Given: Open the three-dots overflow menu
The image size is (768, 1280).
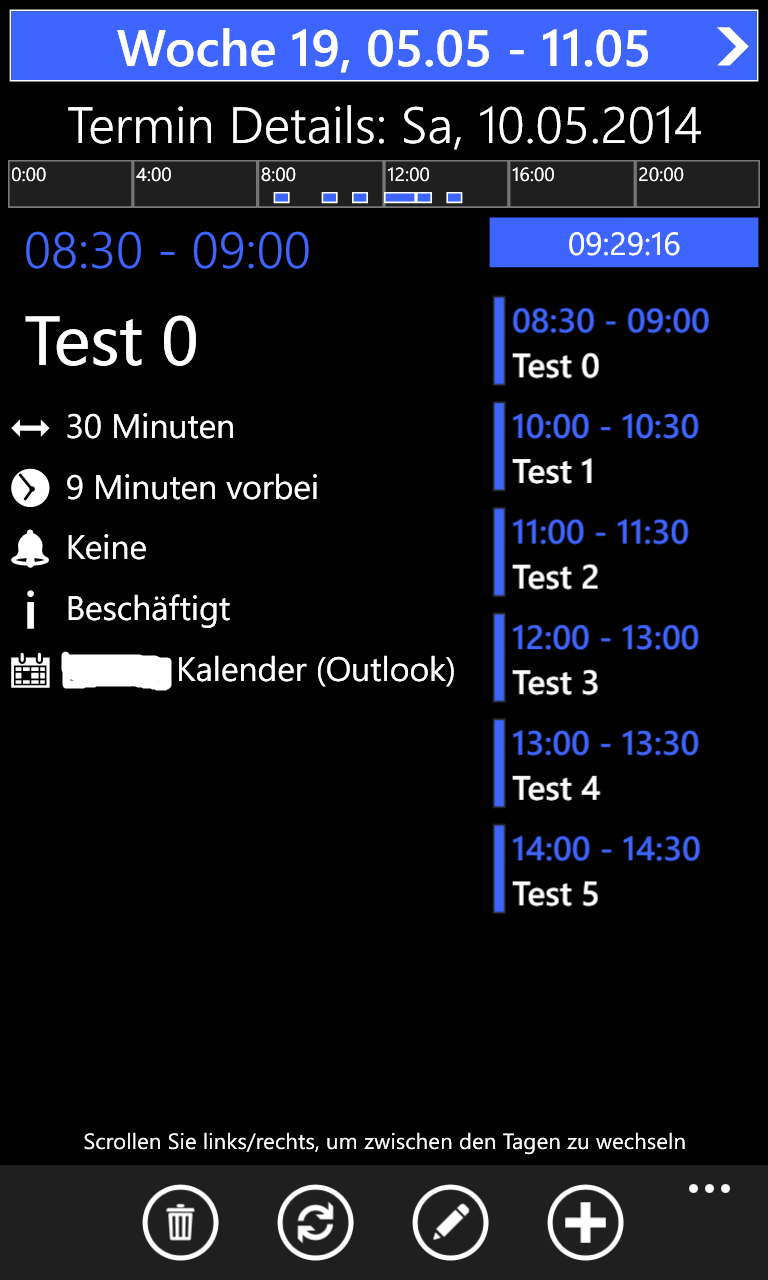Looking at the screenshot, I should [x=709, y=1189].
